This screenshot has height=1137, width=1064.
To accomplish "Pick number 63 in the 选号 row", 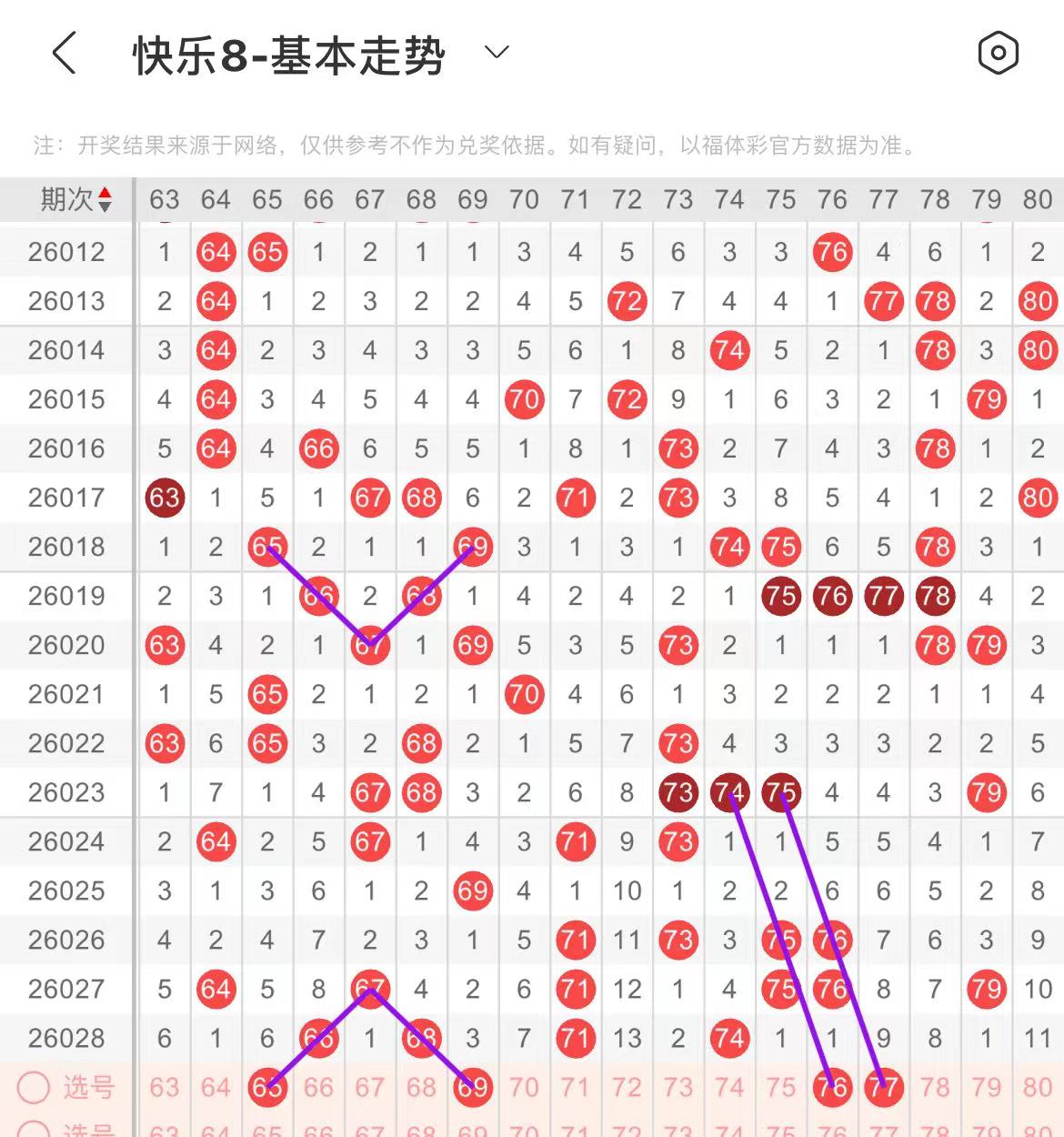I will pyautogui.click(x=165, y=1087).
